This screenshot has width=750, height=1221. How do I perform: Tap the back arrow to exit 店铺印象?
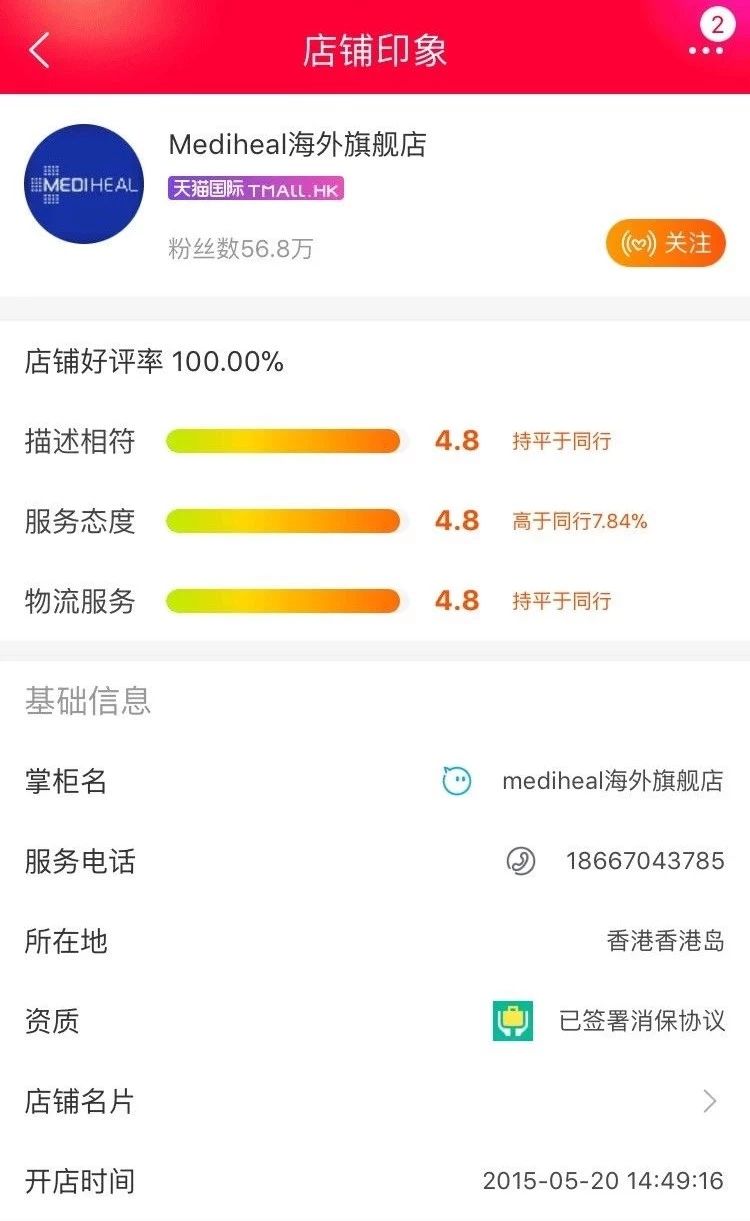click(38, 49)
